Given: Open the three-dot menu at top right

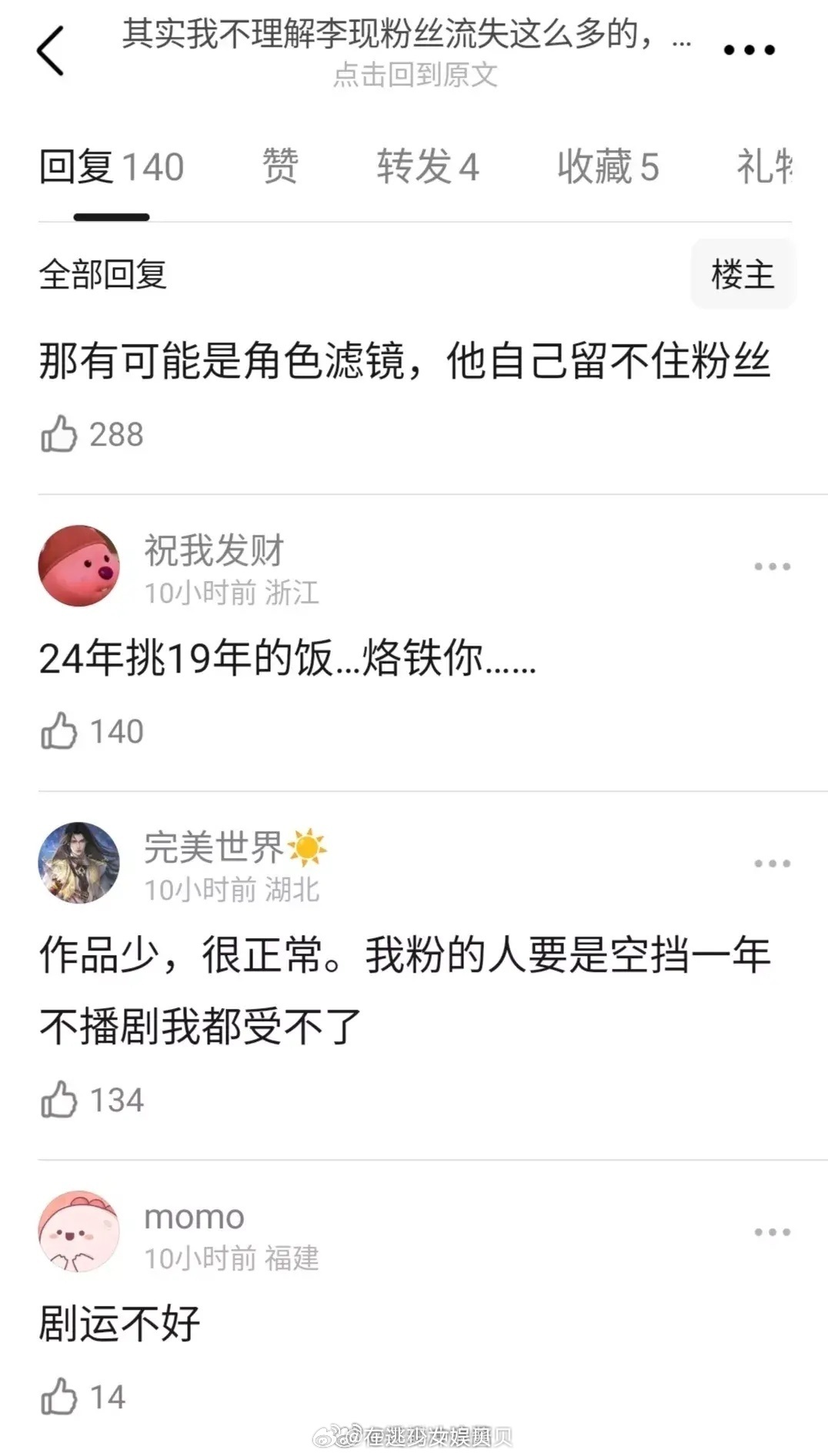Looking at the screenshot, I should click(750, 51).
